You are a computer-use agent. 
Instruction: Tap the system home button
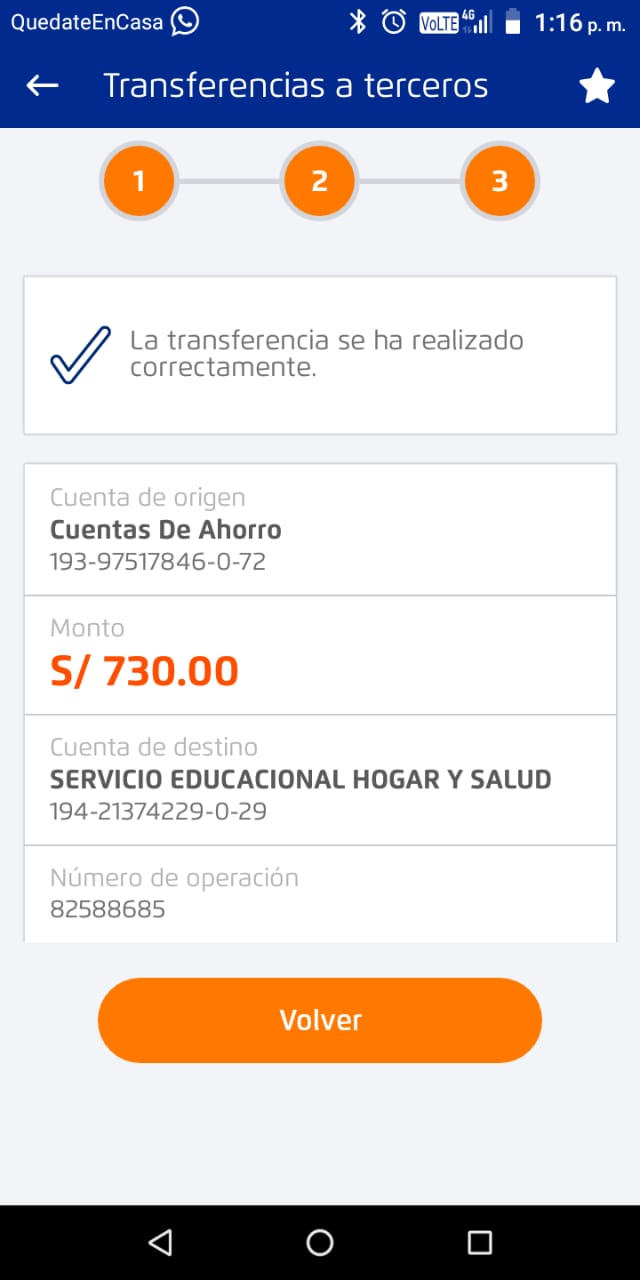320,1242
